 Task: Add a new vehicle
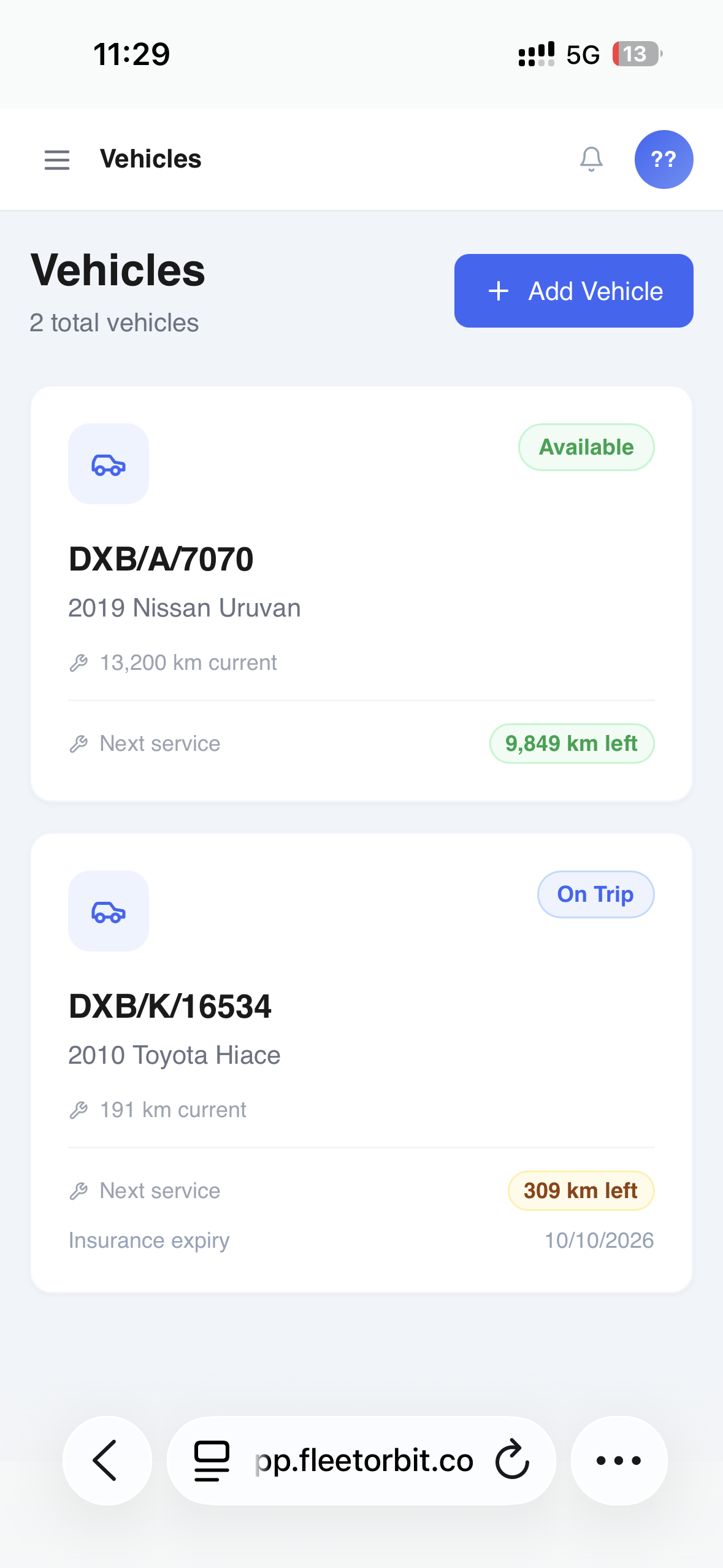573,291
